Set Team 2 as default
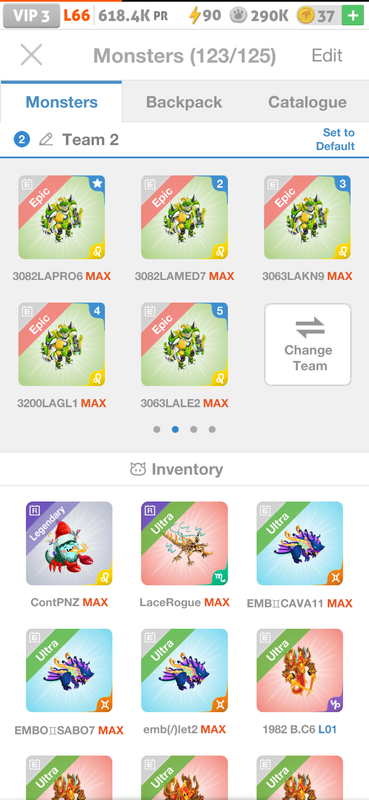369x800 pixels. point(335,139)
